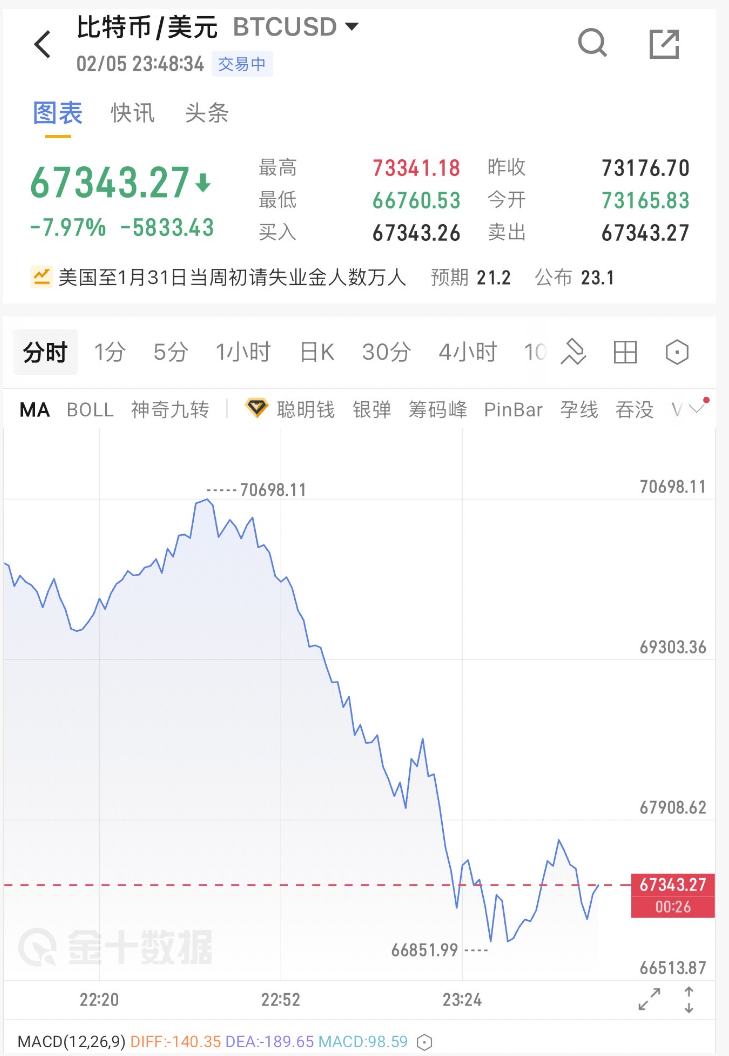Screen dimensions: 729x1056
Task: Click the share/expand icon at top right
Action: pos(664,44)
